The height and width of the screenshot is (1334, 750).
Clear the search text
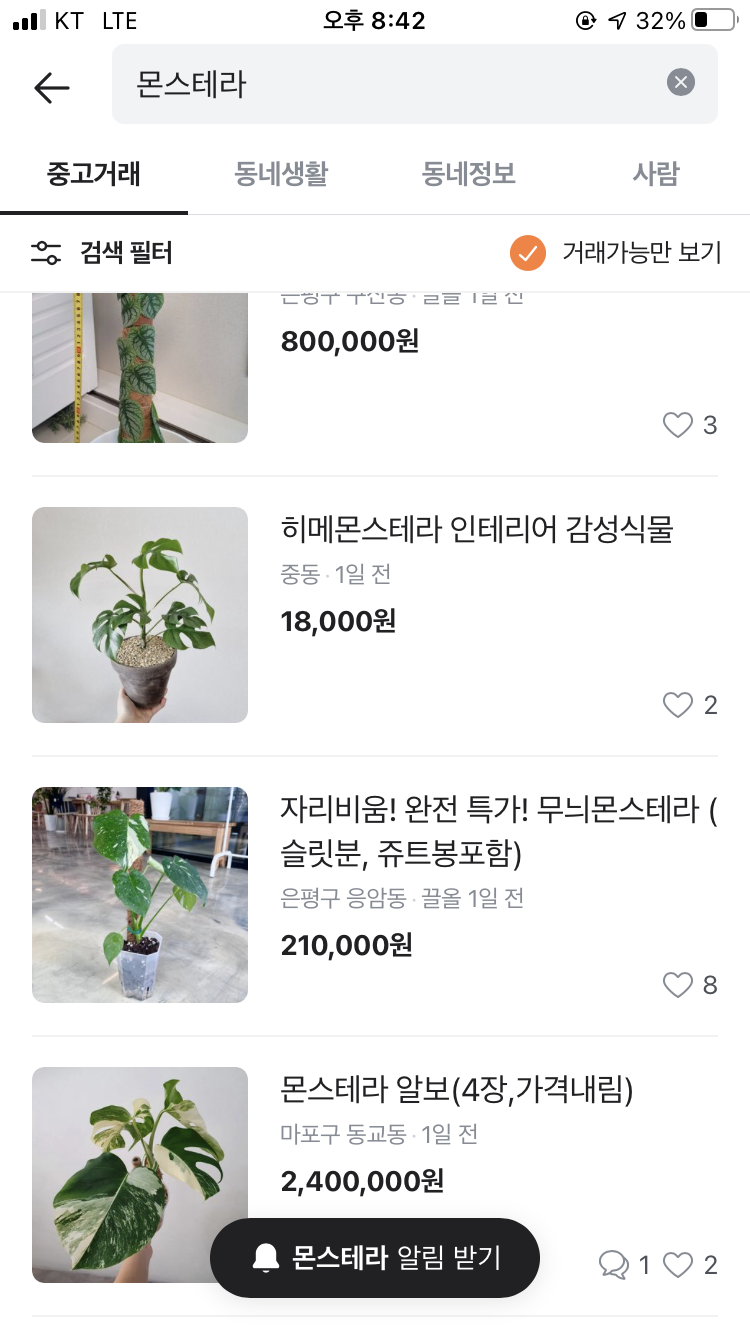(680, 83)
